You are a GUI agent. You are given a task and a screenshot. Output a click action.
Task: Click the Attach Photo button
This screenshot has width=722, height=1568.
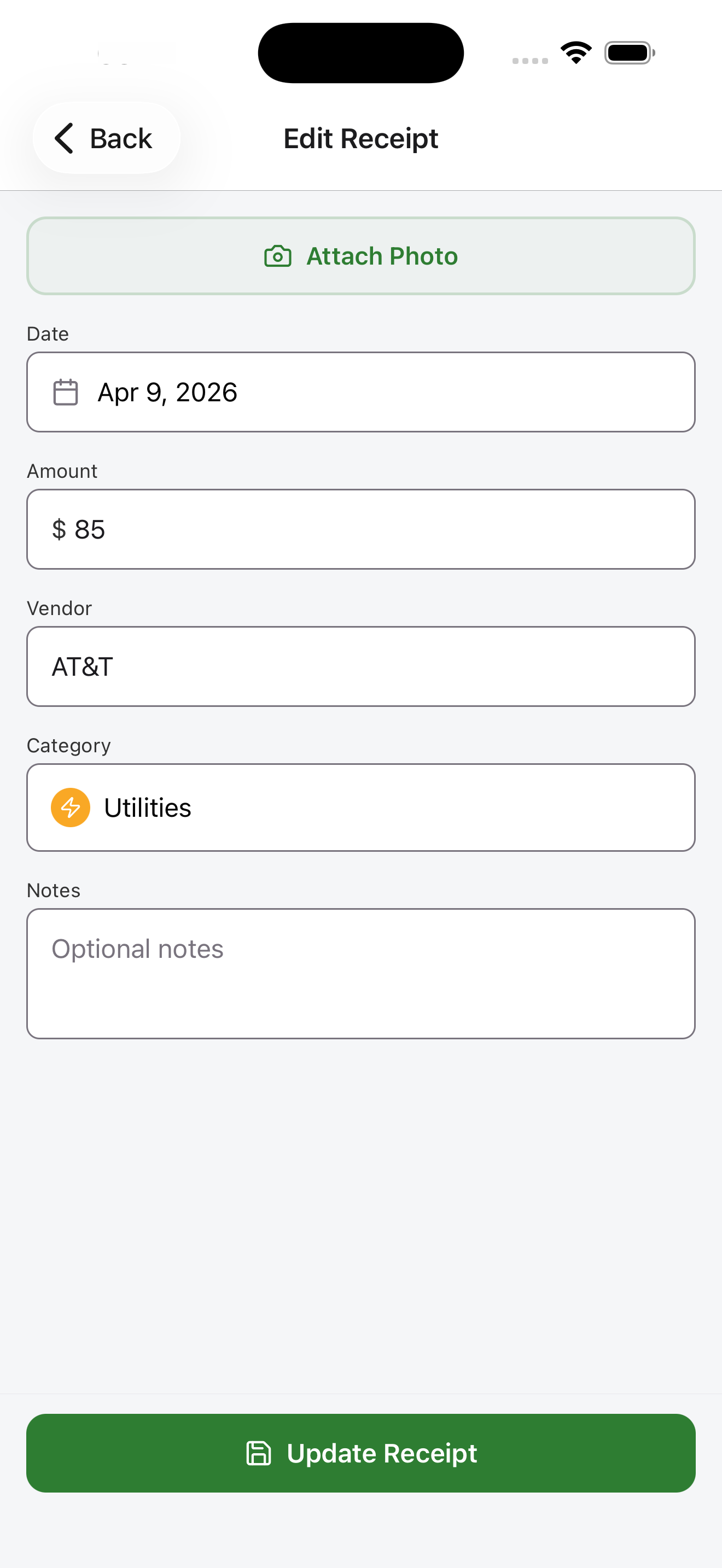pos(360,256)
